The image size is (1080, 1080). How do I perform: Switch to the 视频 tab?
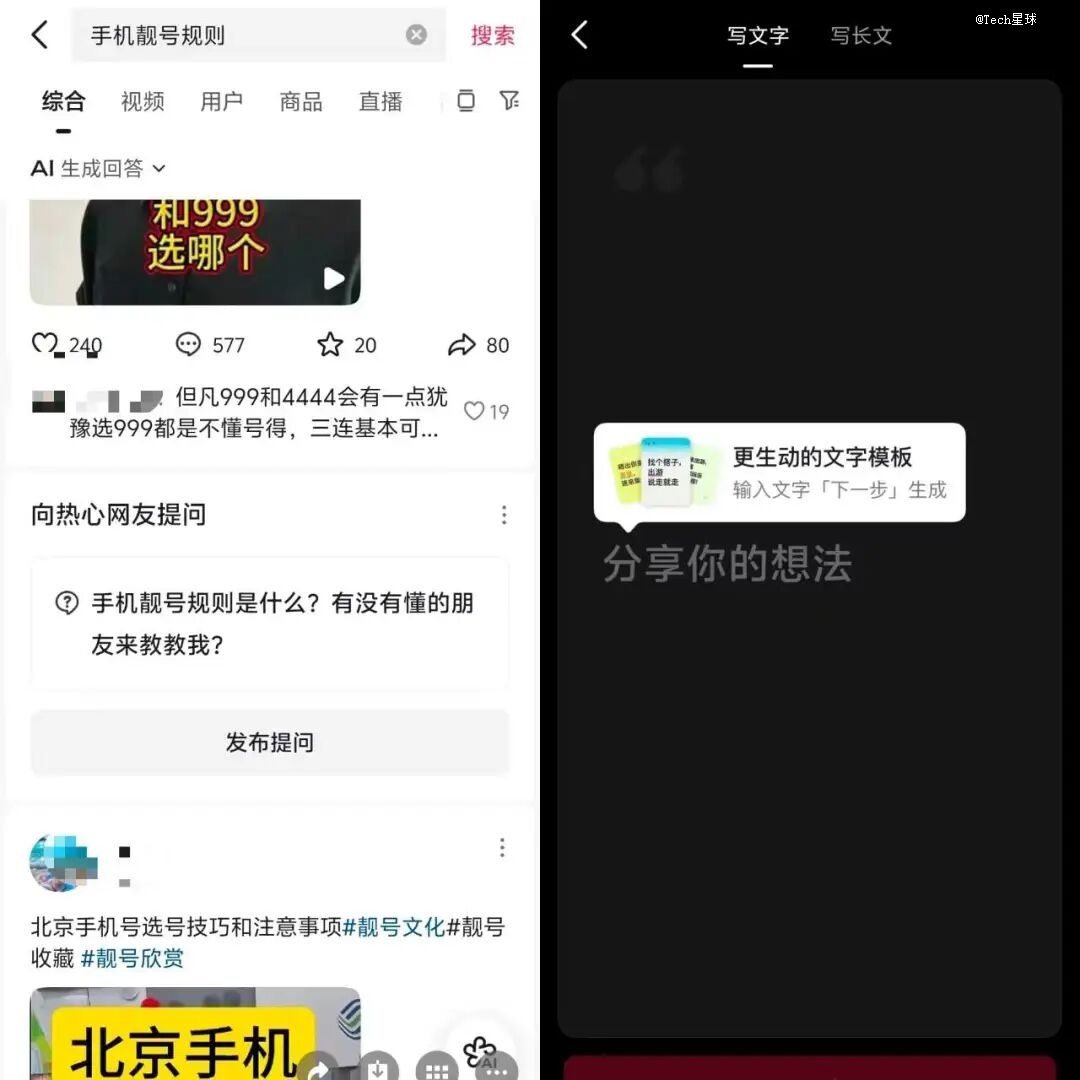click(x=142, y=101)
